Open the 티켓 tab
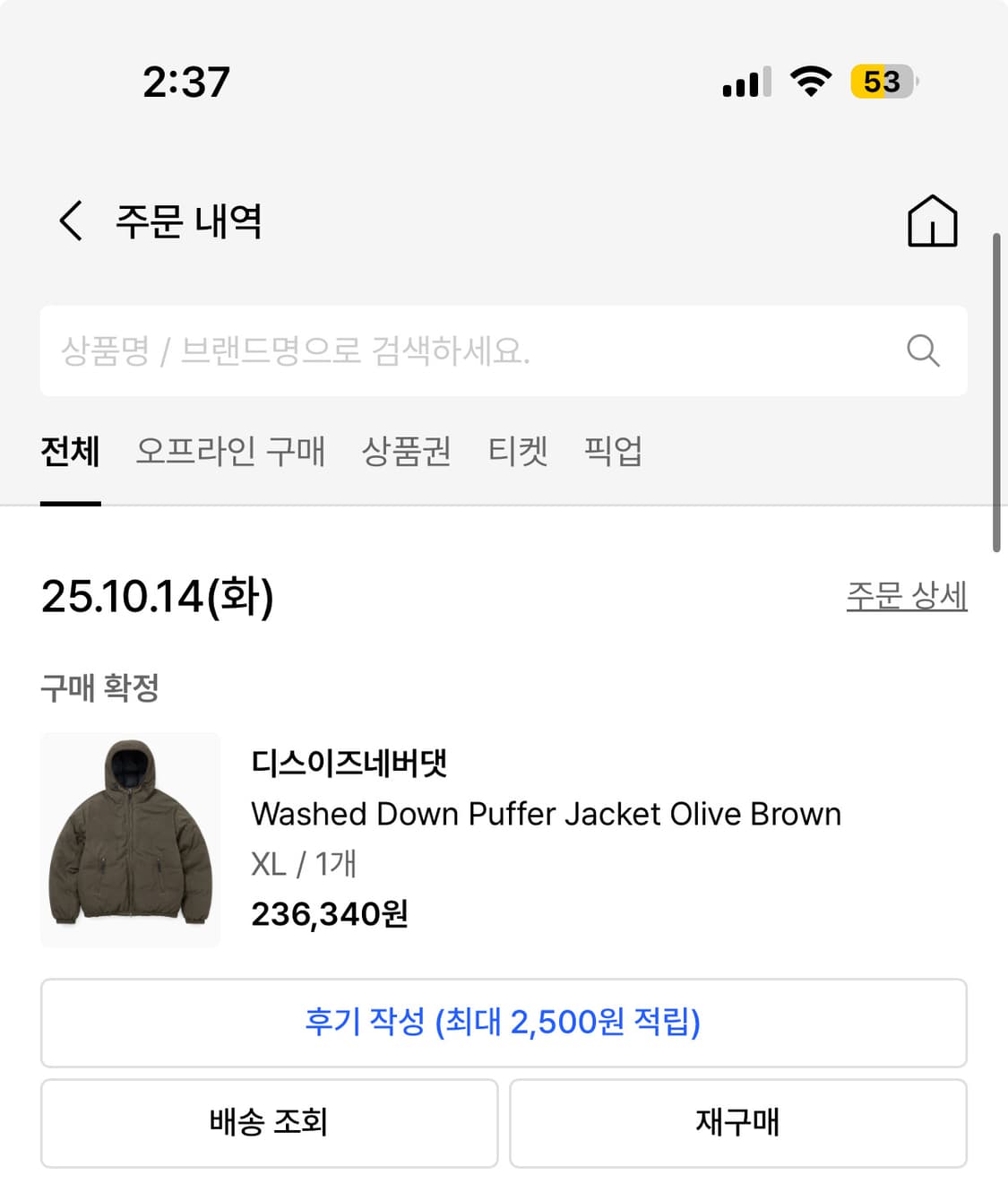 click(518, 453)
